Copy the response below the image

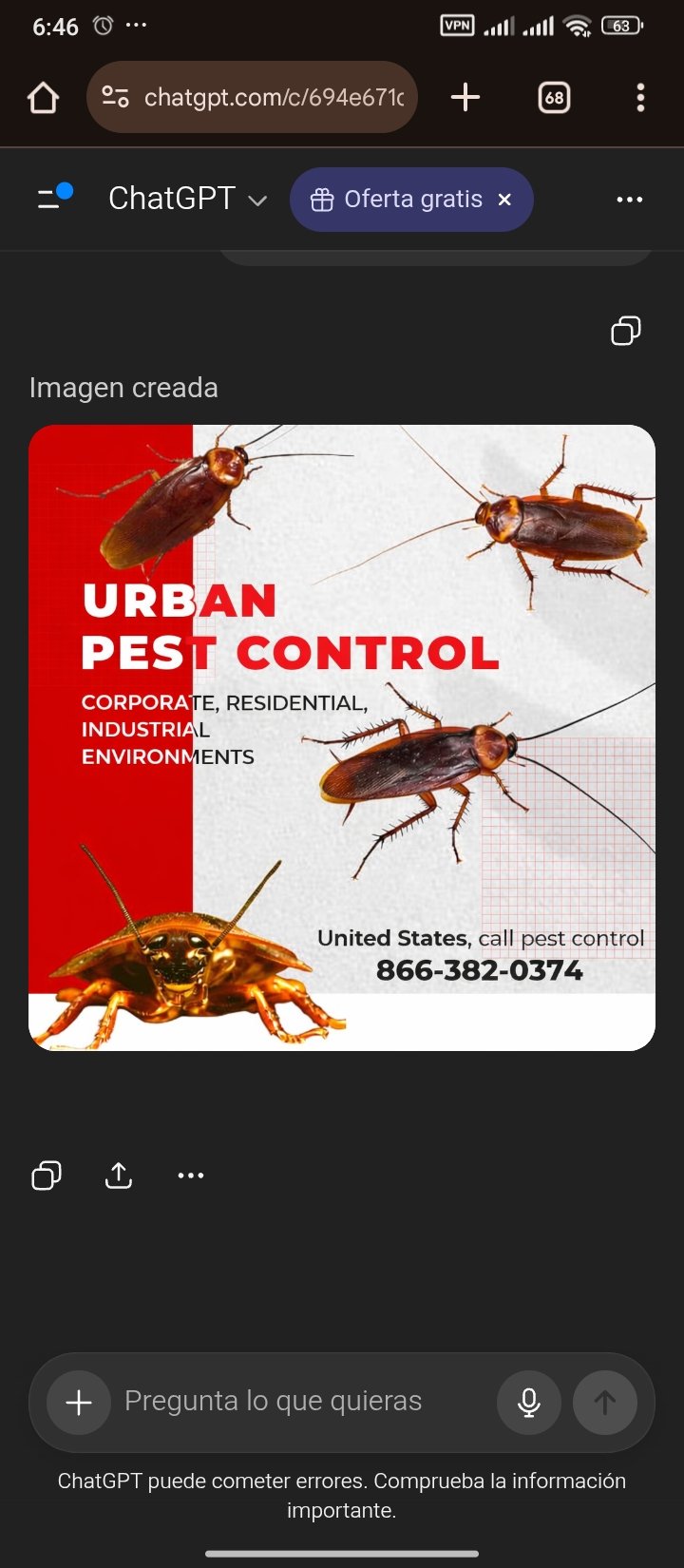tap(46, 1176)
